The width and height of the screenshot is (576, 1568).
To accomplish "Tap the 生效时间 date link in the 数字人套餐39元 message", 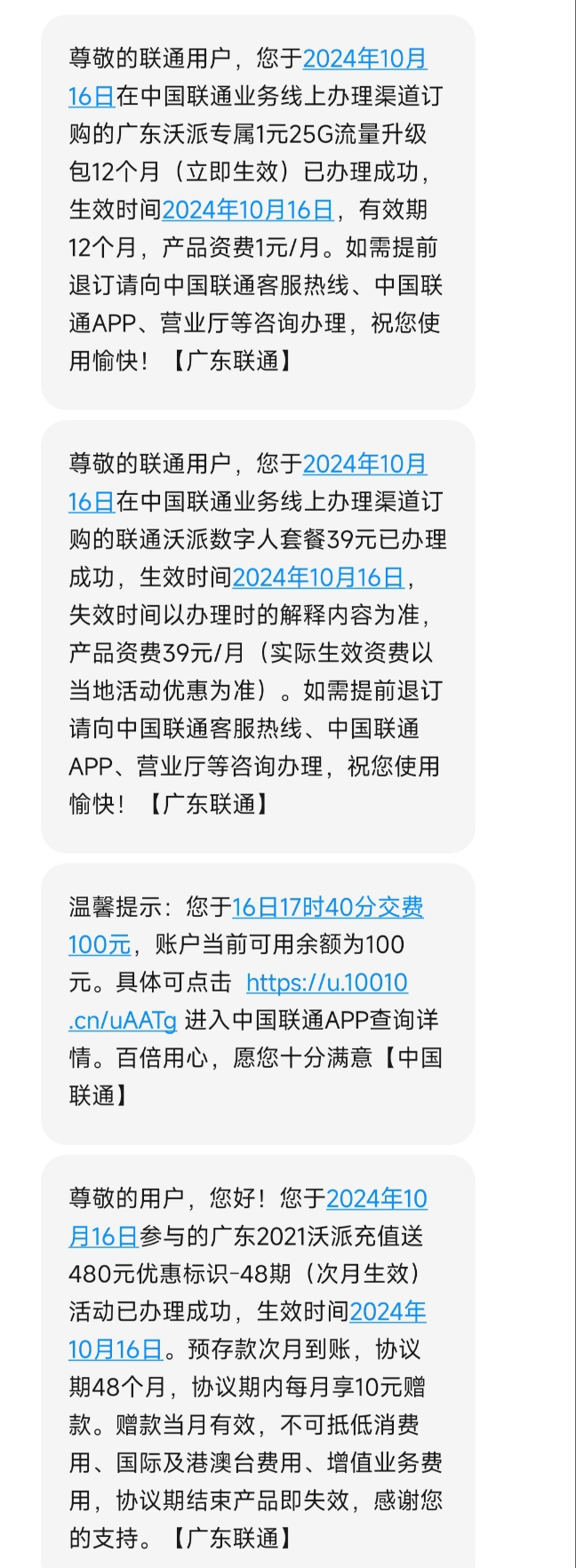I will pos(317,577).
